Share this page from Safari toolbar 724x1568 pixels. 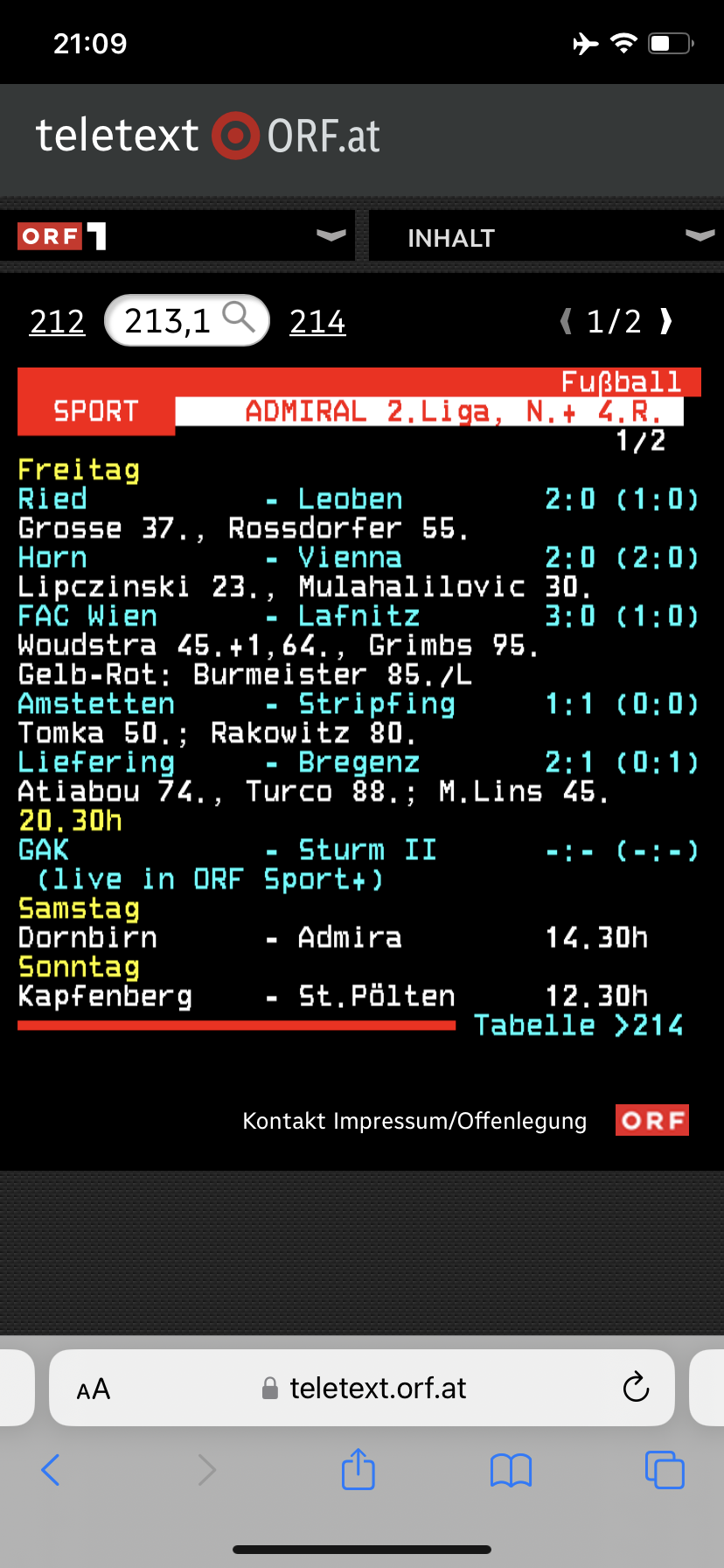click(x=359, y=1468)
